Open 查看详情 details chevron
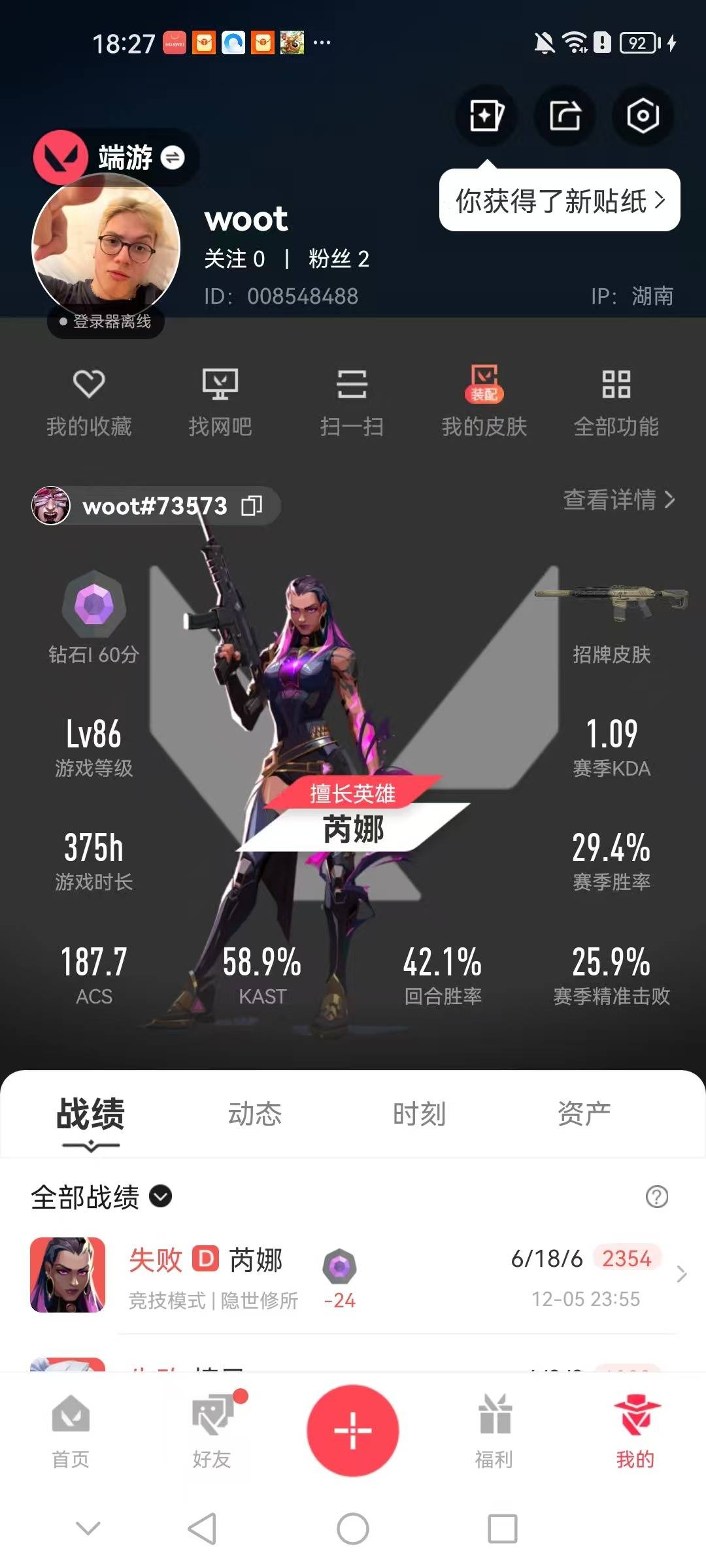This screenshot has height=1568, width=706. [x=618, y=502]
